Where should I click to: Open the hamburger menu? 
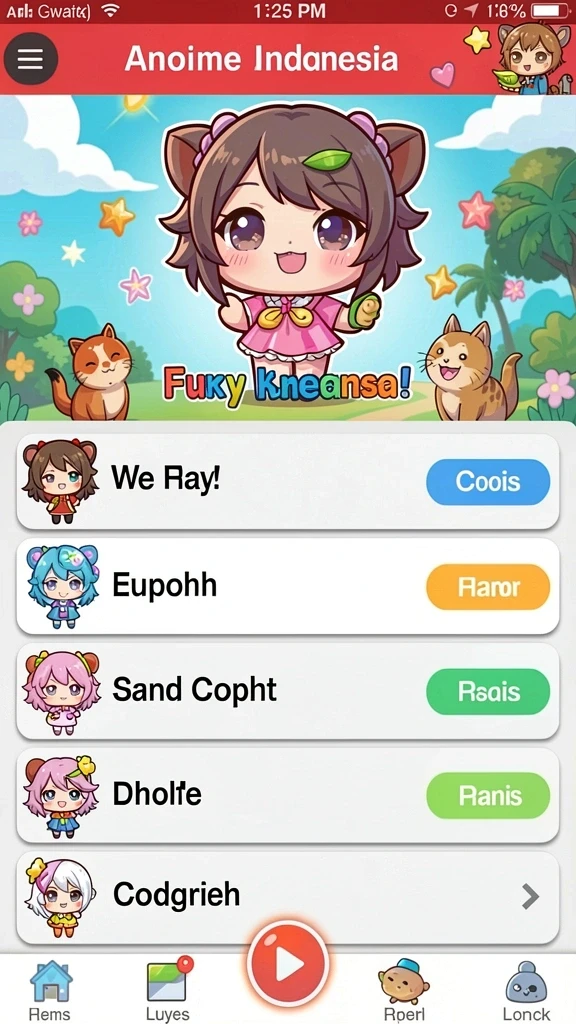pos(31,59)
